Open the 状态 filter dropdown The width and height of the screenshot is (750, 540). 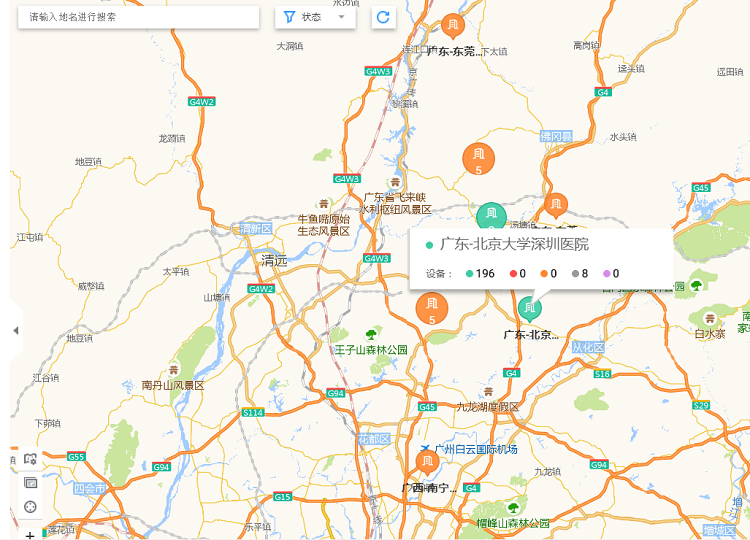(x=315, y=17)
